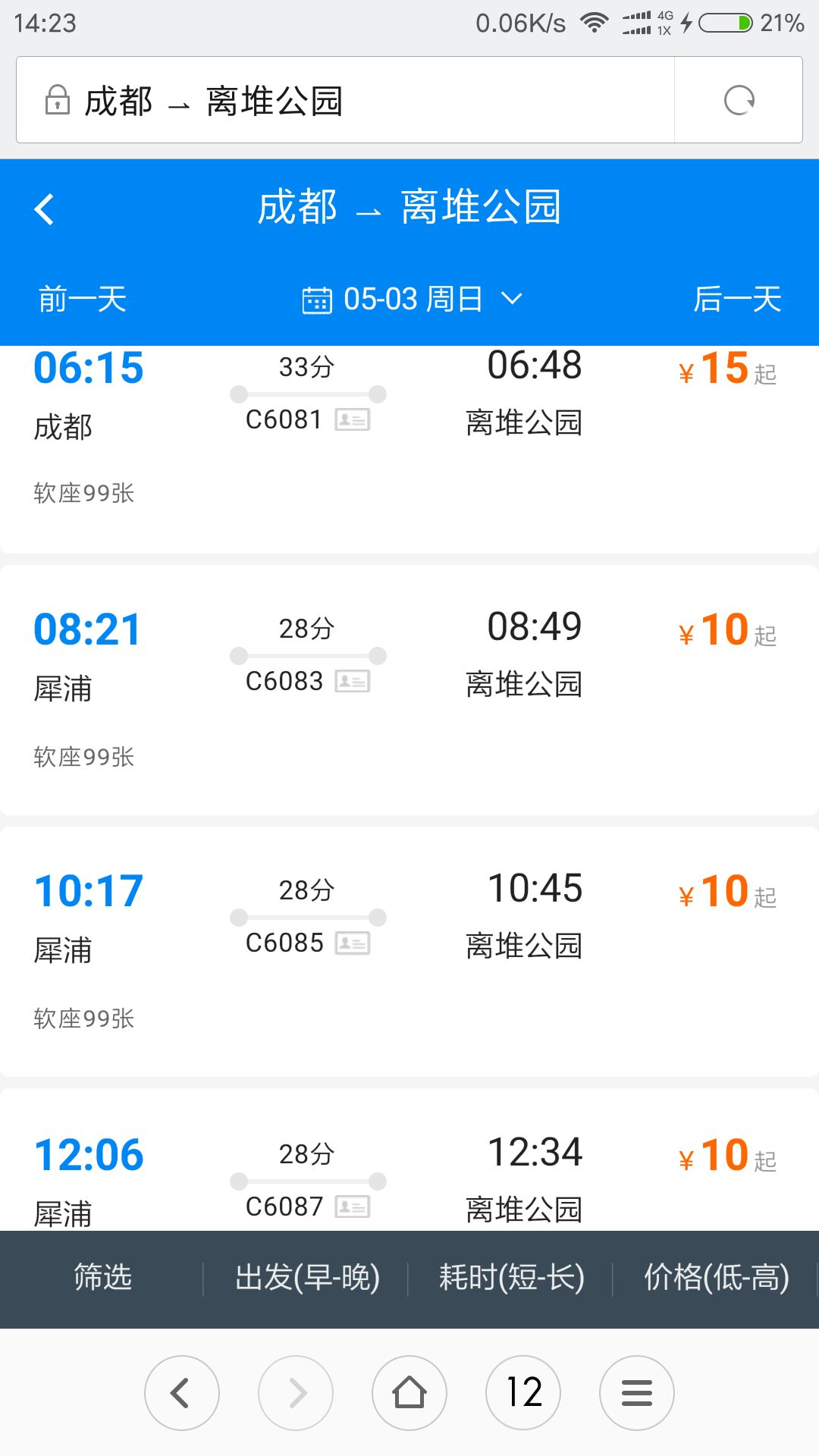Select train C6085 departing 10:17

pyautogui.click(x=409, y=952)
